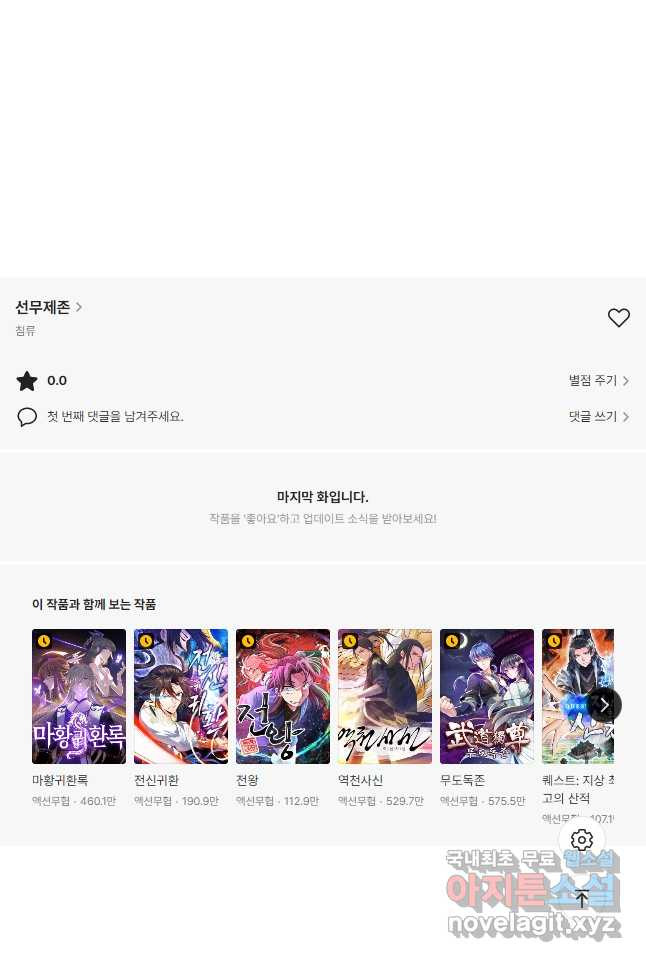Open viewer settings gear

click(582, 840)
